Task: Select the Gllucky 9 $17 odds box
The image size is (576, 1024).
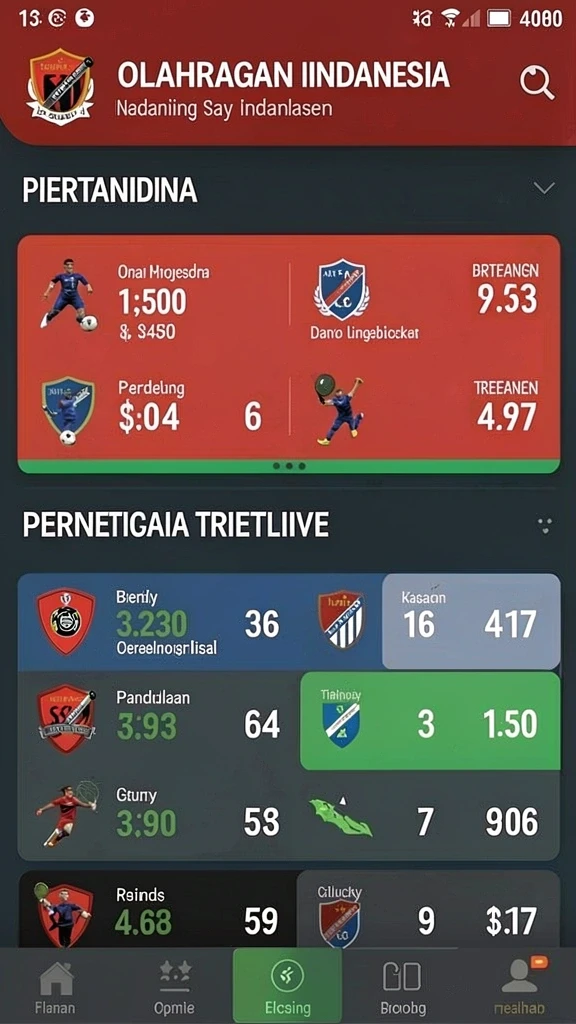Action: (428, 909)
